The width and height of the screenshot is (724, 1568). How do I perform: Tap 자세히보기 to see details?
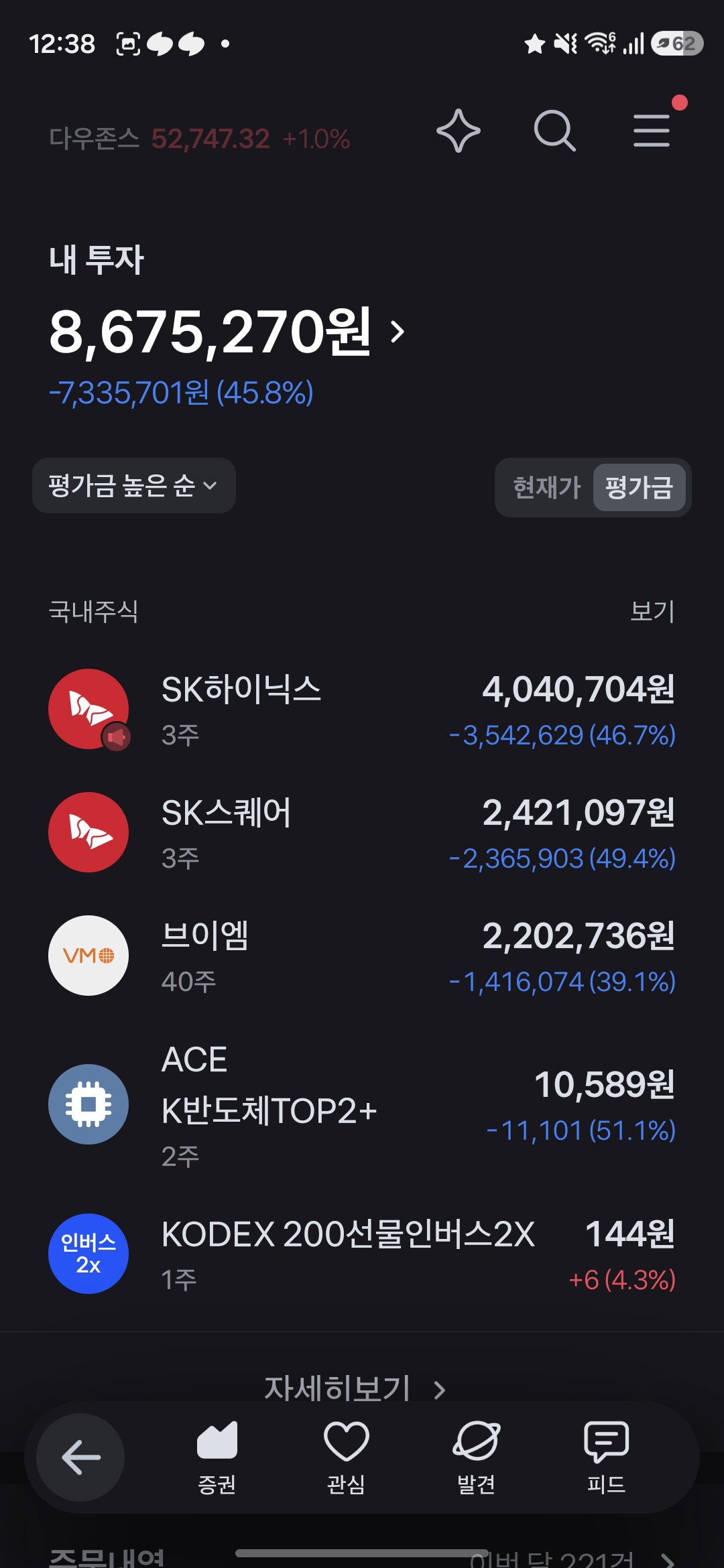355,1388
